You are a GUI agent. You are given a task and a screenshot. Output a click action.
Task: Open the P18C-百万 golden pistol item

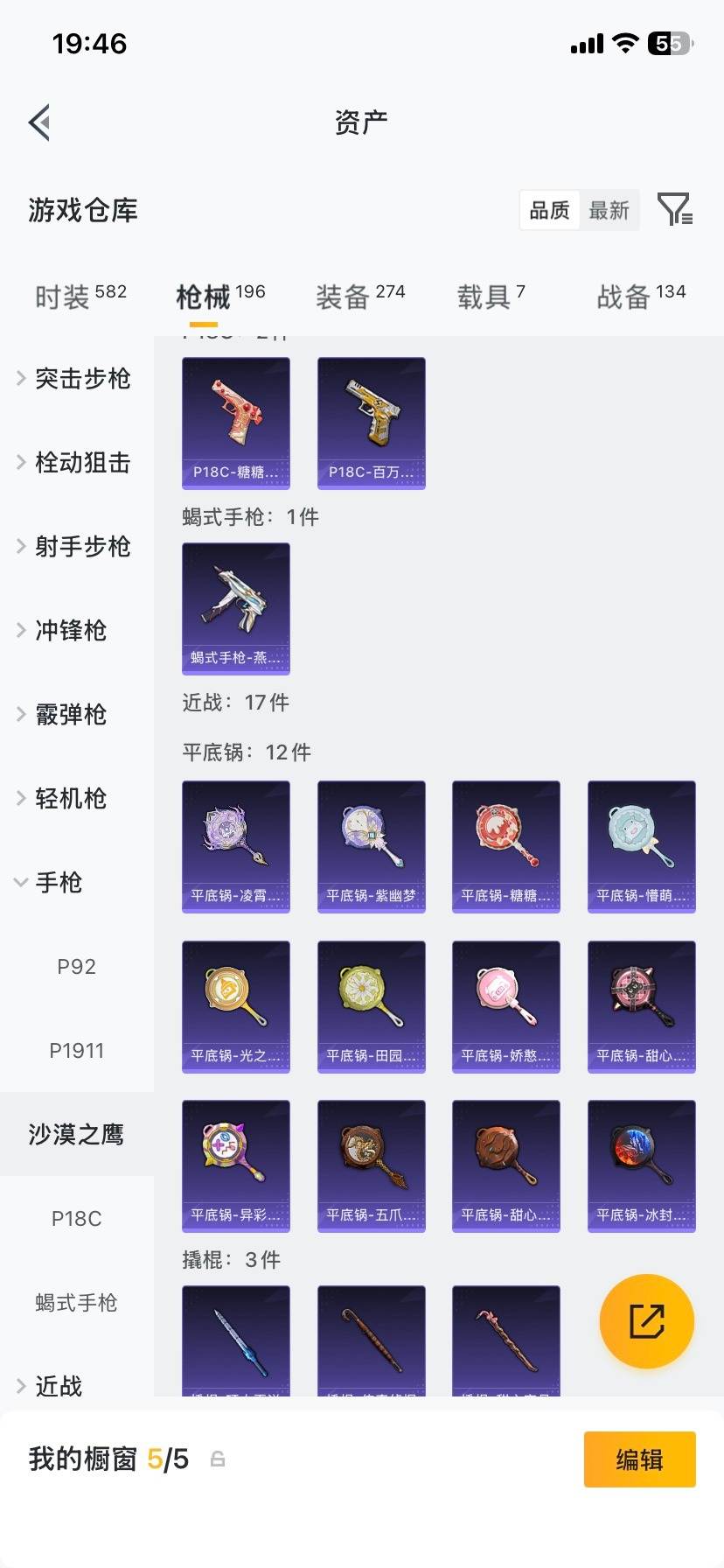point(371,423)
